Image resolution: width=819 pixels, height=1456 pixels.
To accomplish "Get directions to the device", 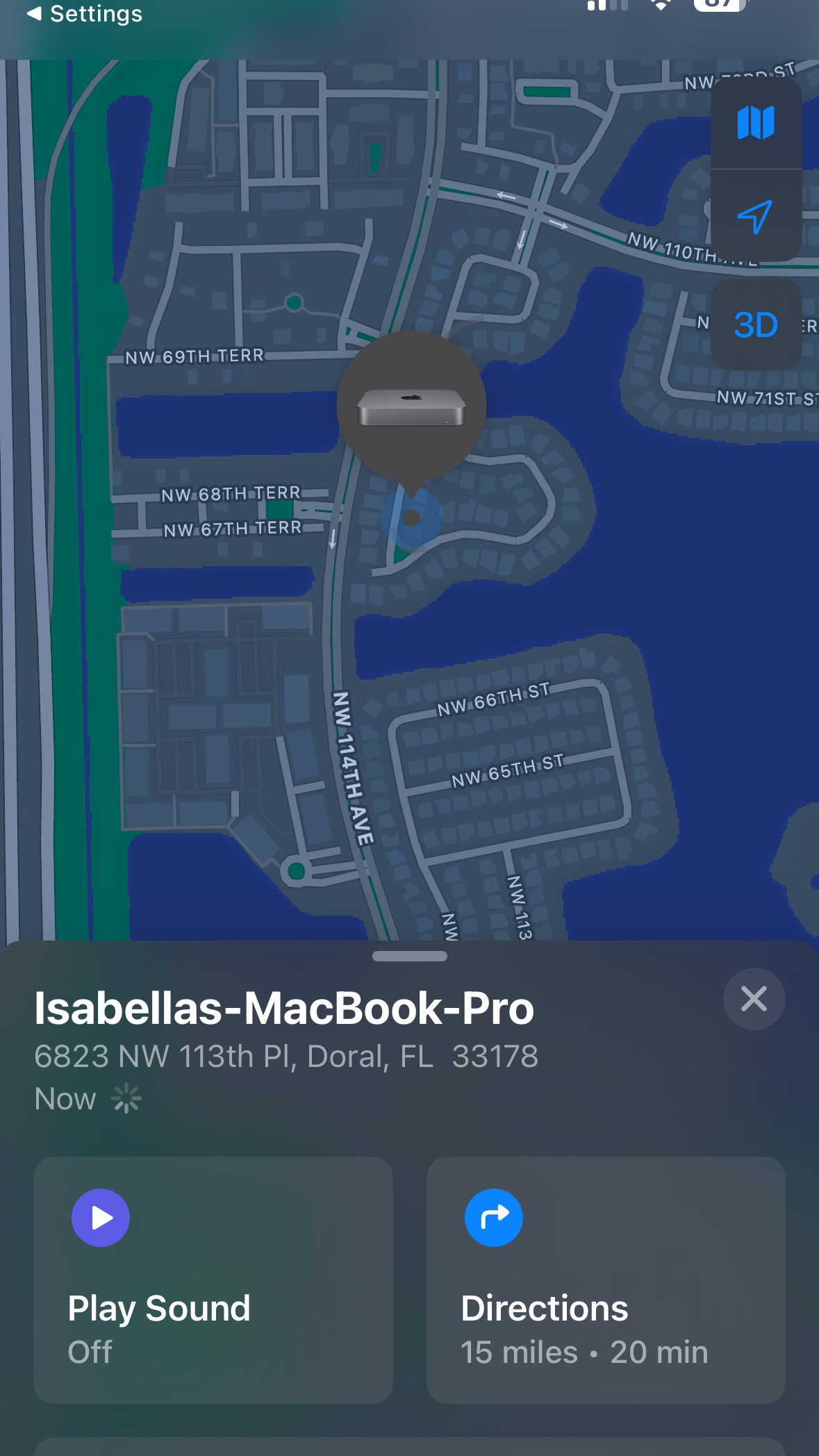I will coord(606,1280).
